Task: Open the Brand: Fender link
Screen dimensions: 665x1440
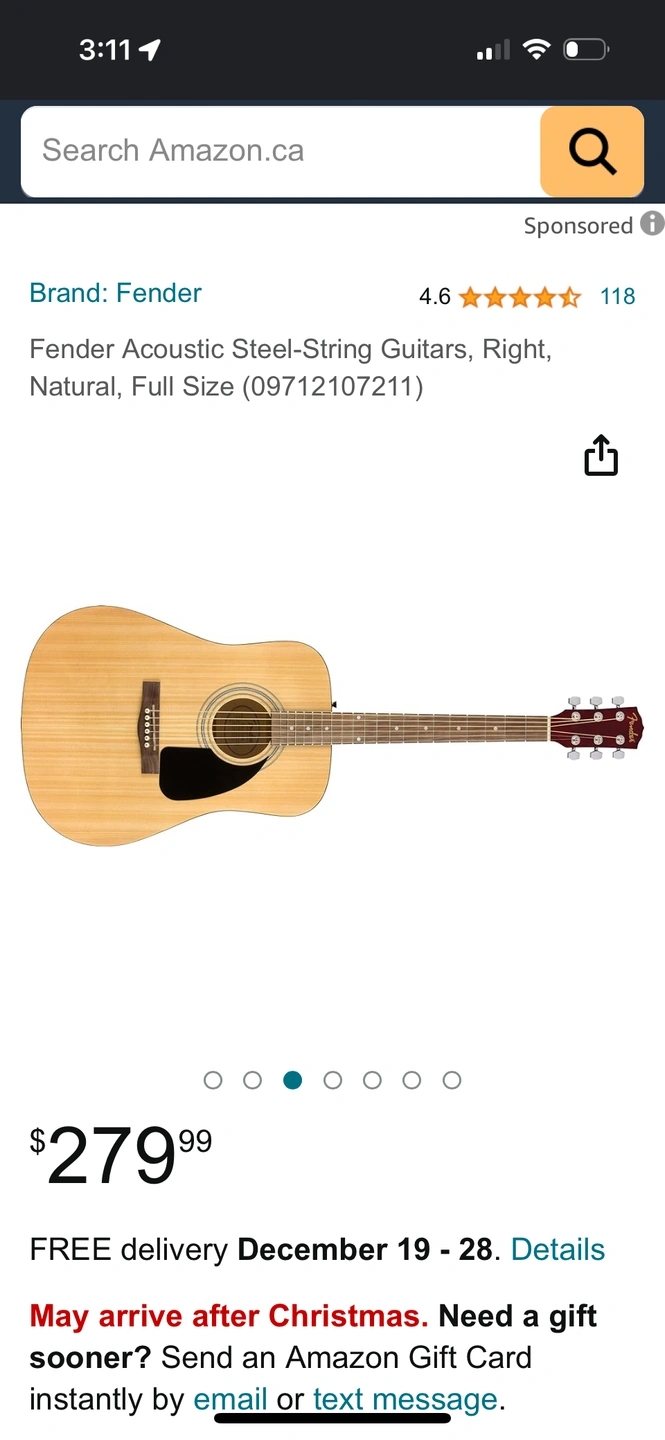Action: pos(115,293)
